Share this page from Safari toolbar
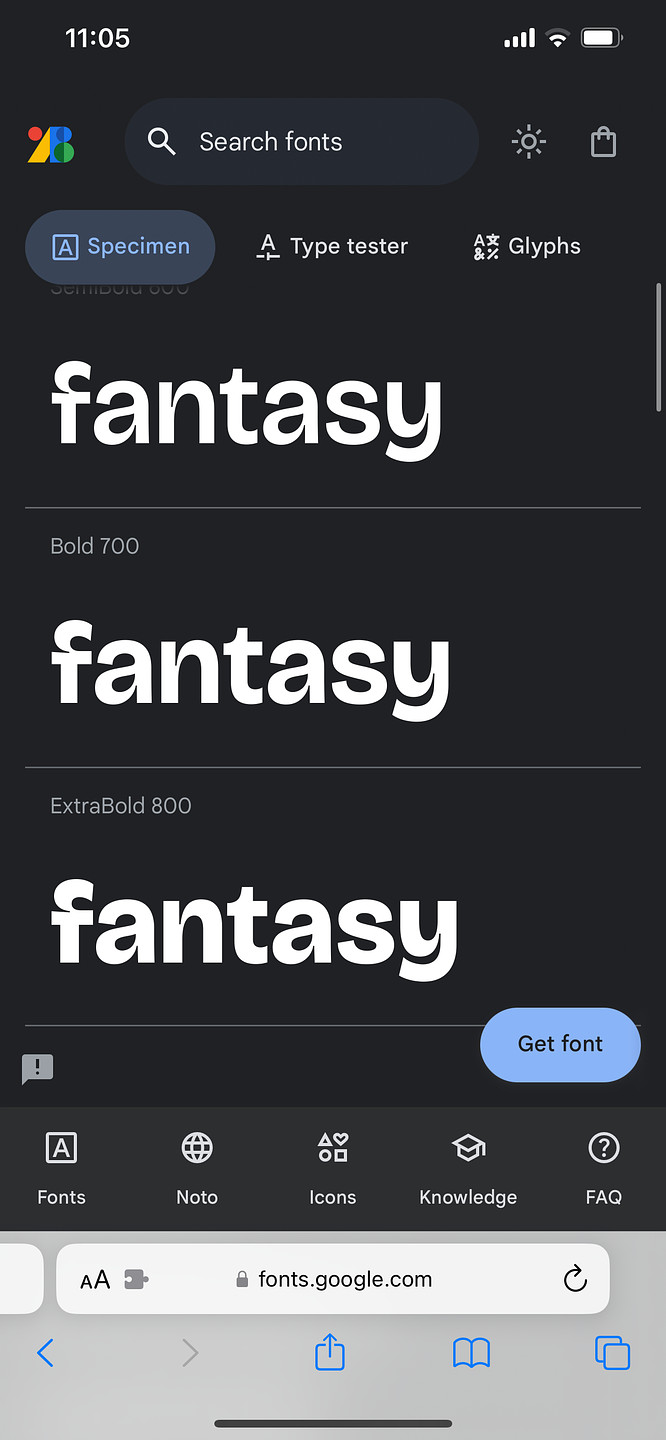Image resolution: width=666 pixels, height=1440 pixels. [330, 1353]
